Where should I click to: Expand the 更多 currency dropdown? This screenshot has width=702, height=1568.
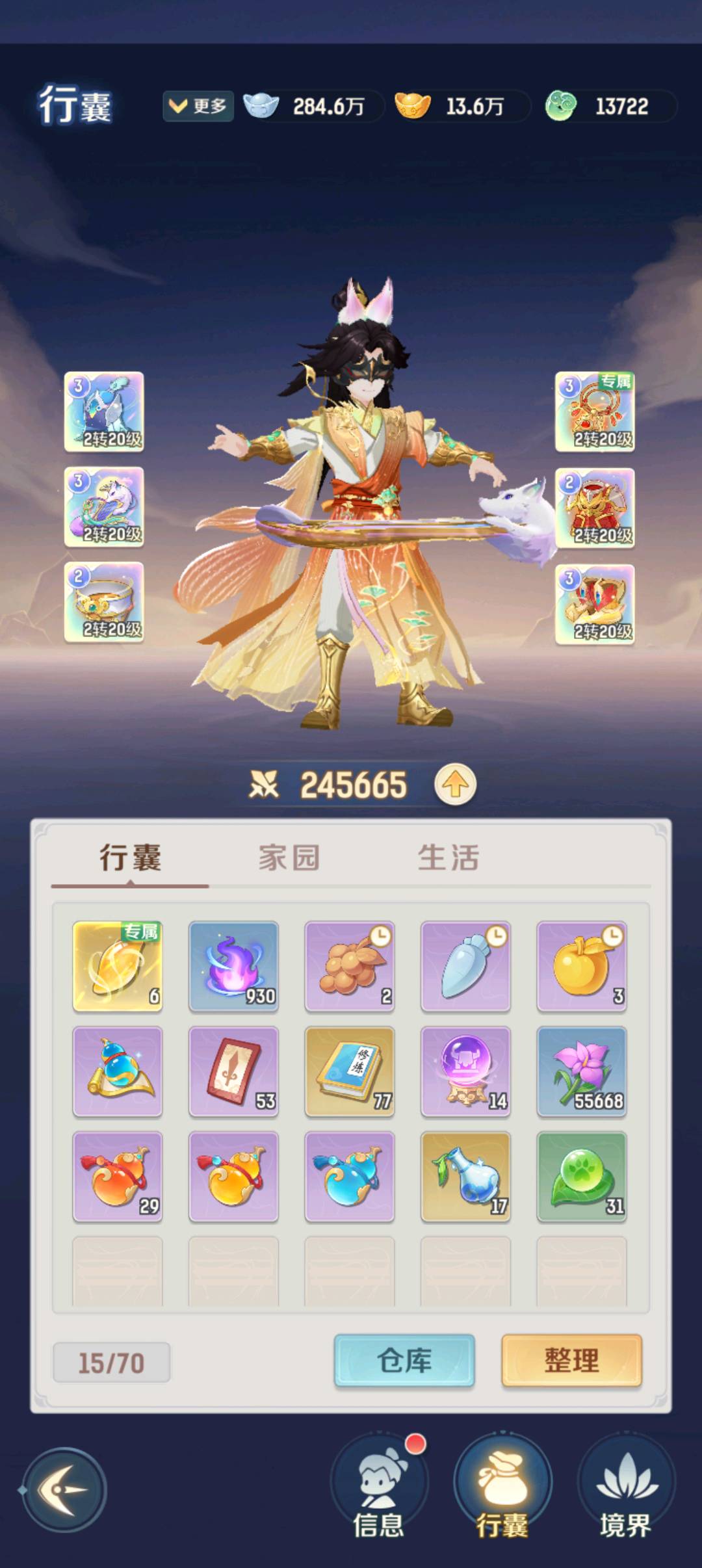(198, 106)
